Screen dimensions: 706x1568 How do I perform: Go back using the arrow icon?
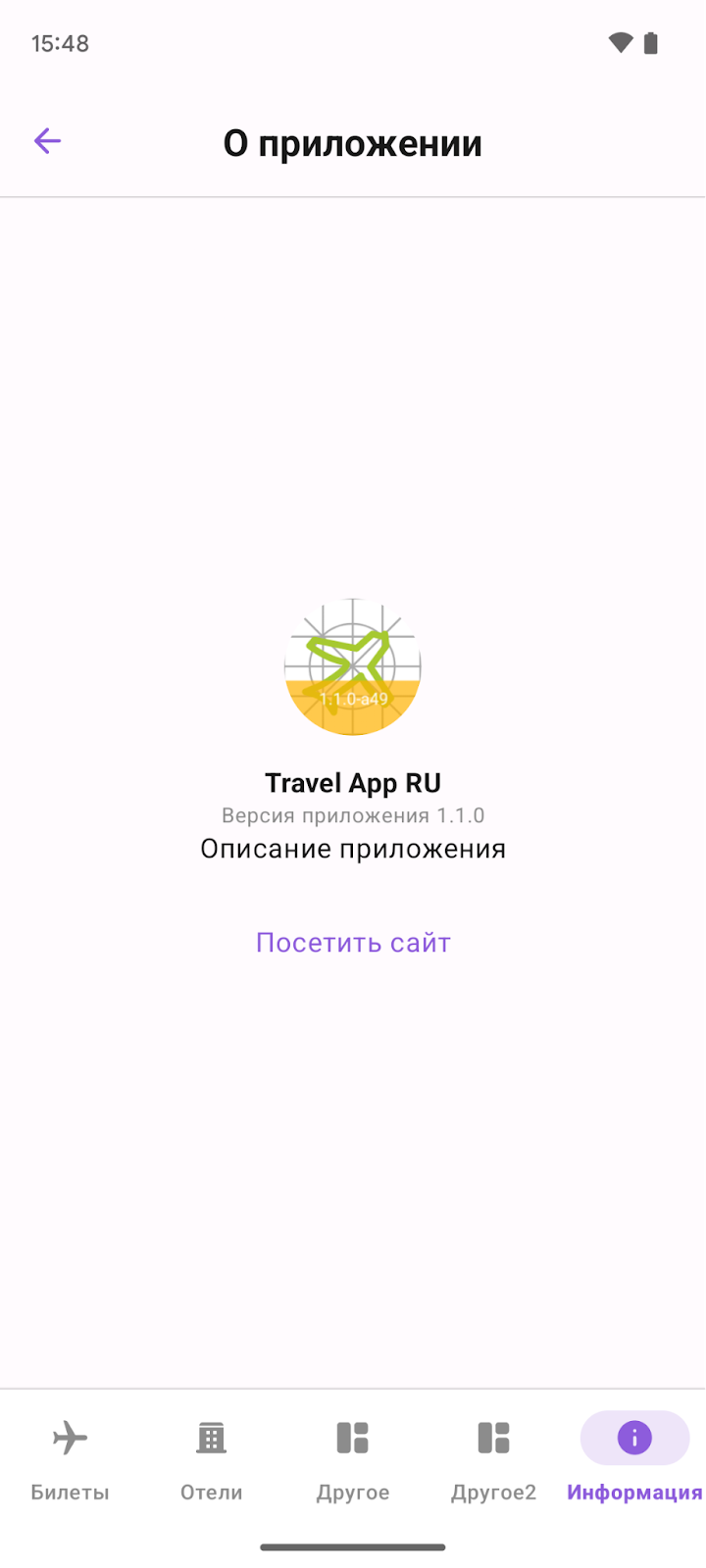click(47, 141)
